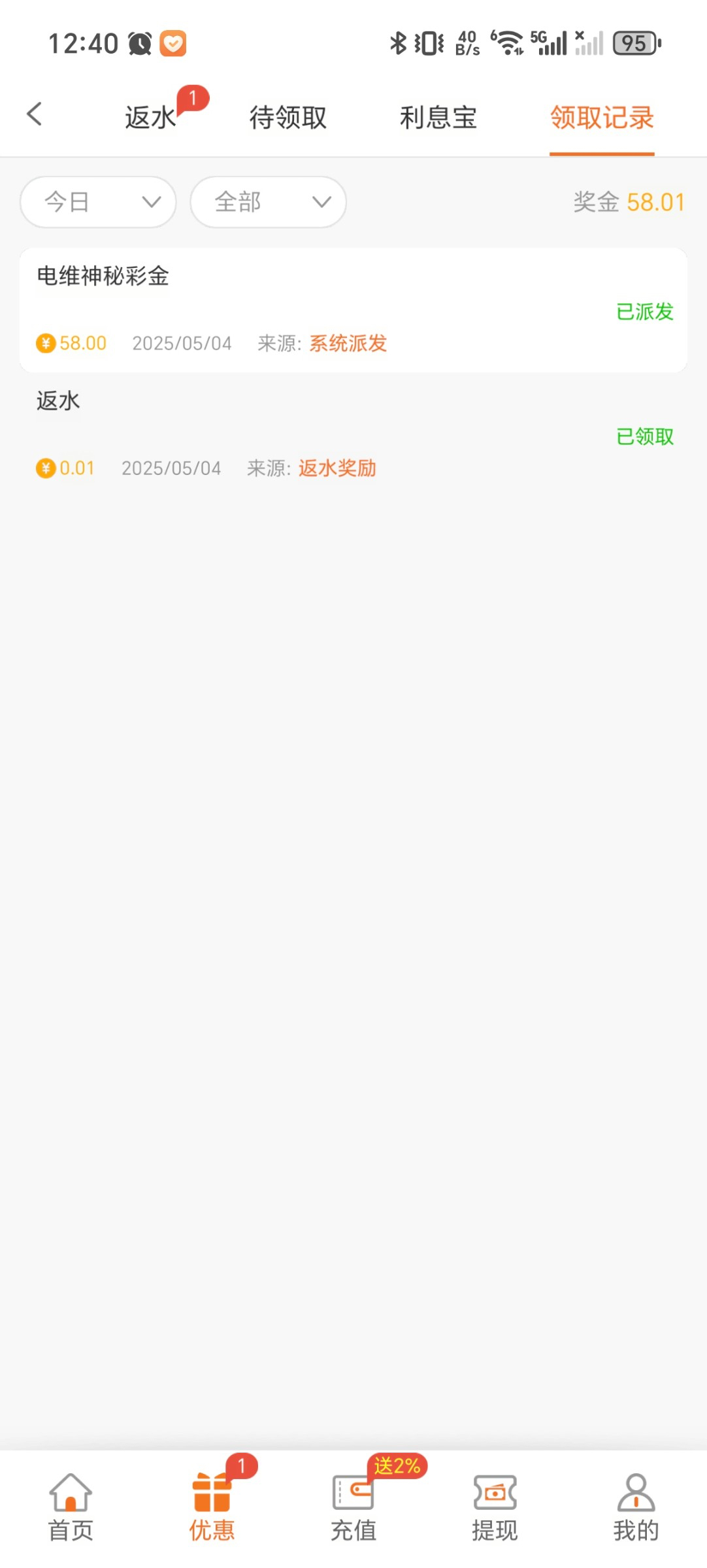
Task: Open the 电维神秘彩金 record card
Action: coord(354,310)
